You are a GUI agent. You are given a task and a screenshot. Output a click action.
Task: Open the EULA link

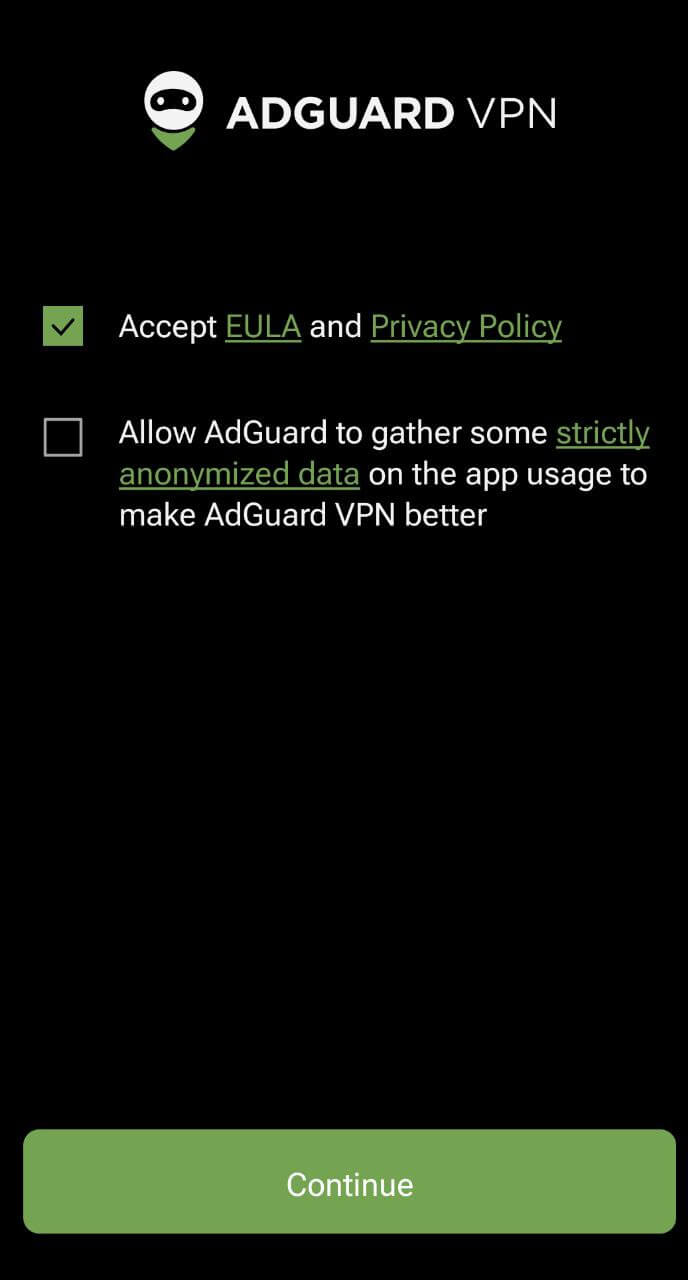point(263,327)
